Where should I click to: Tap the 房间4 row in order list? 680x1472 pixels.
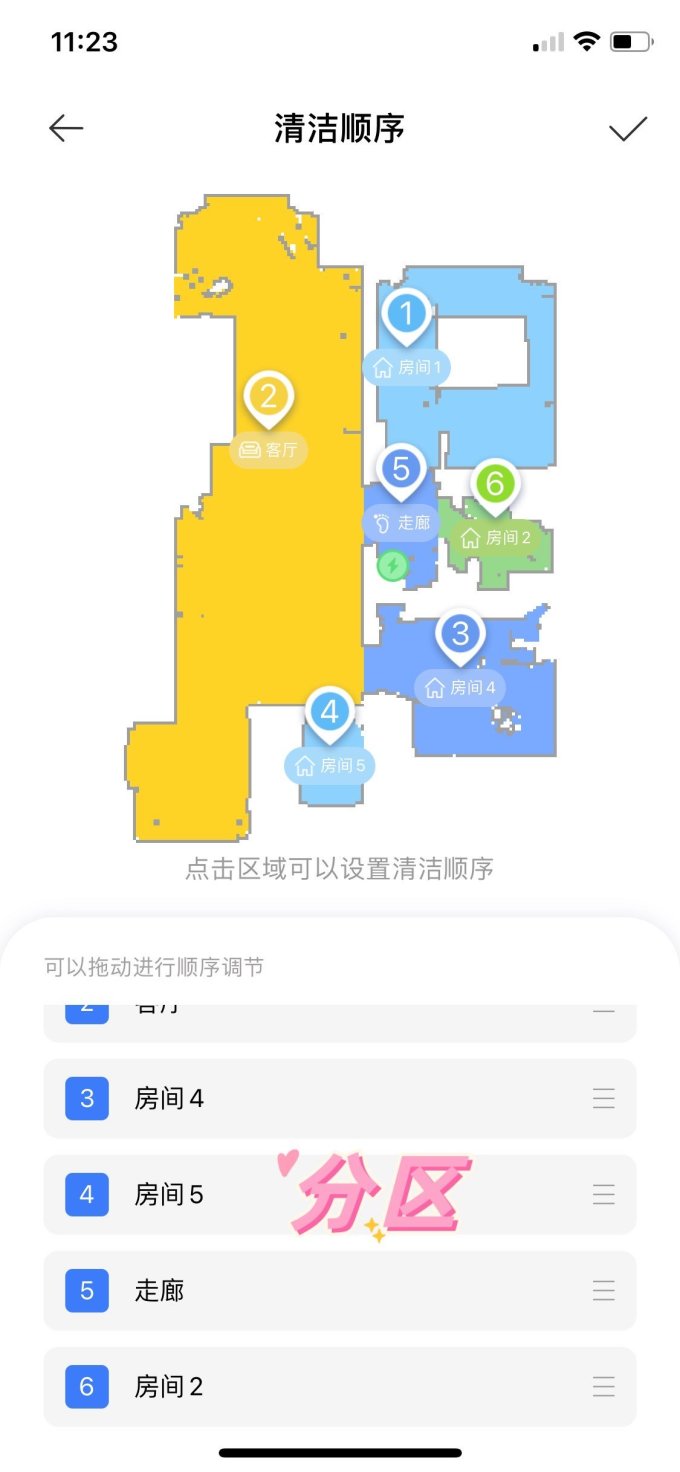[340, 1098]
